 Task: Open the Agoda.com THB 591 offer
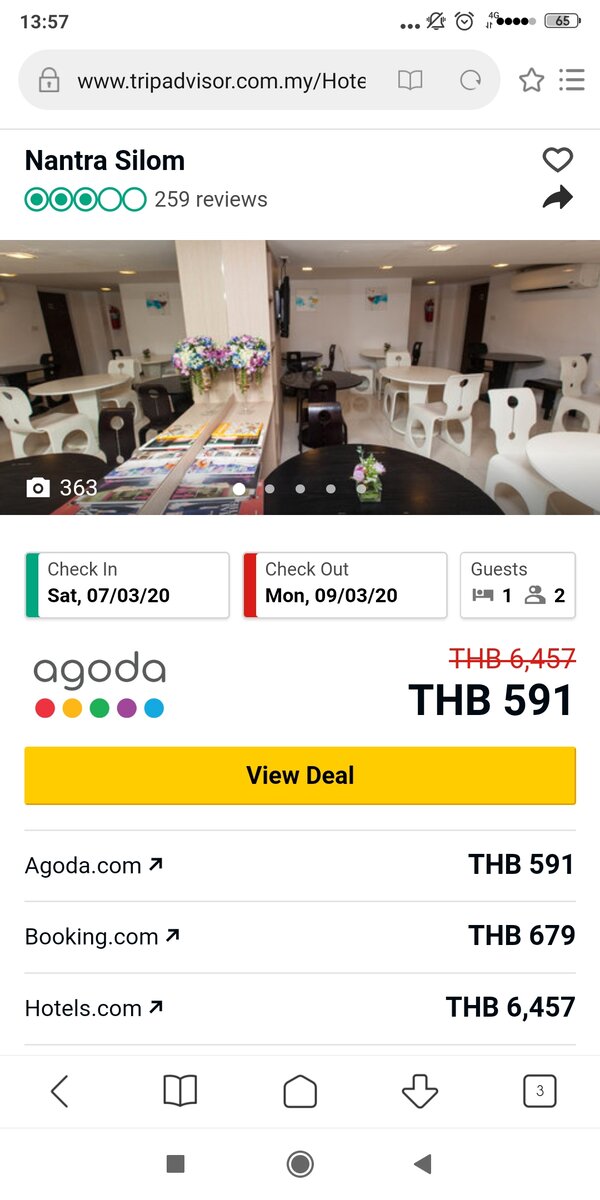[x=300, y=865]
